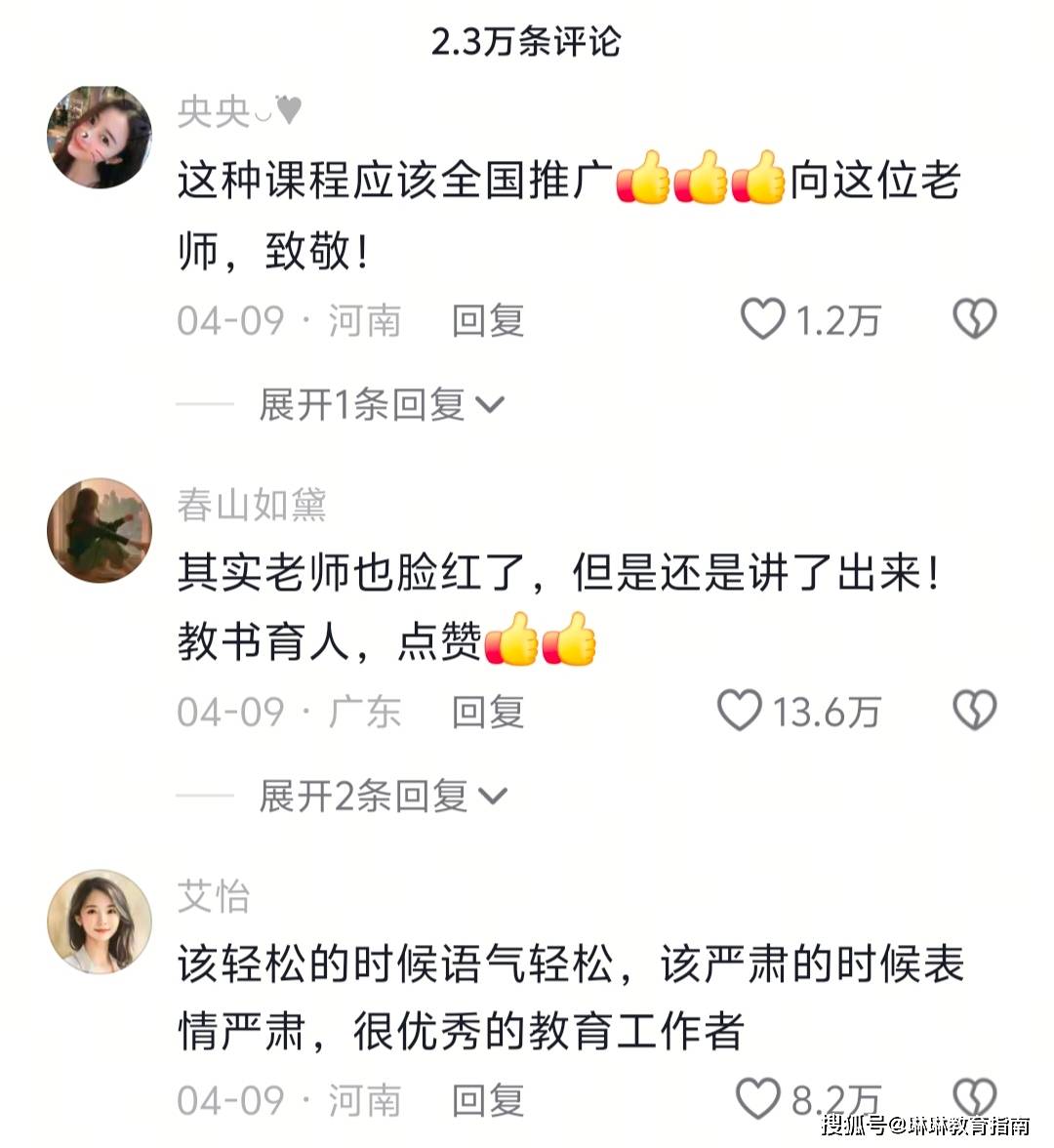Open the username 春山如黛
1054x1148 pixels.
[252, 505]
